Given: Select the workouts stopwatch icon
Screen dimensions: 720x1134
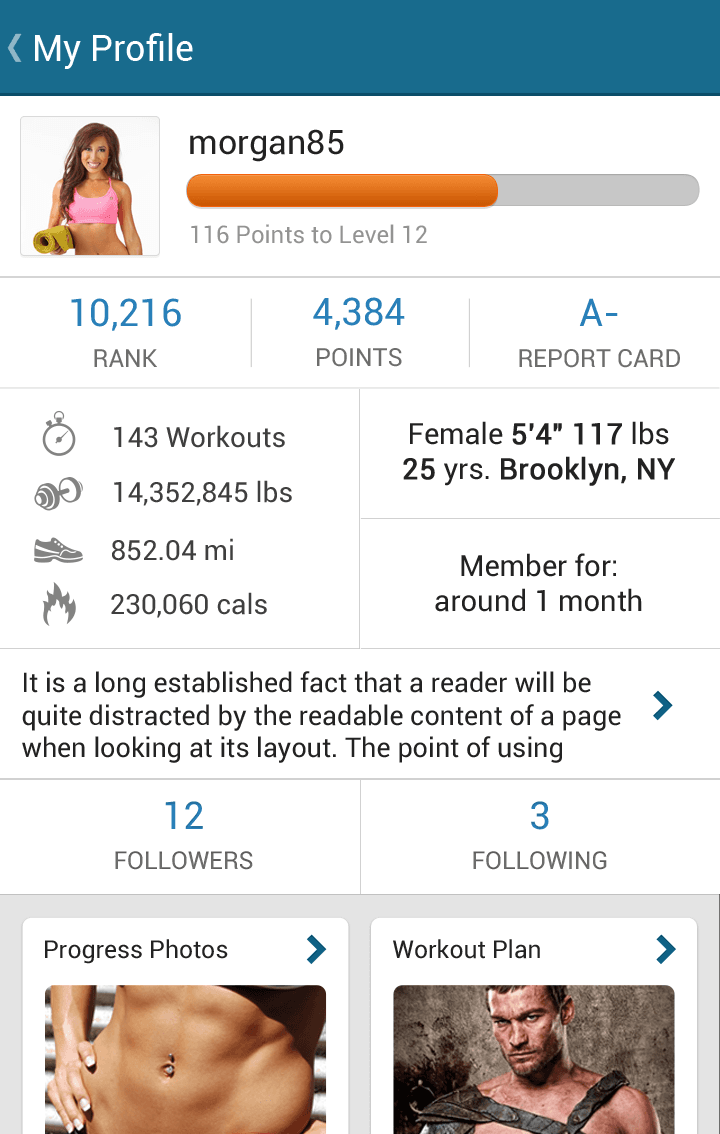Looking at the screenshot, I should [58, 436].
